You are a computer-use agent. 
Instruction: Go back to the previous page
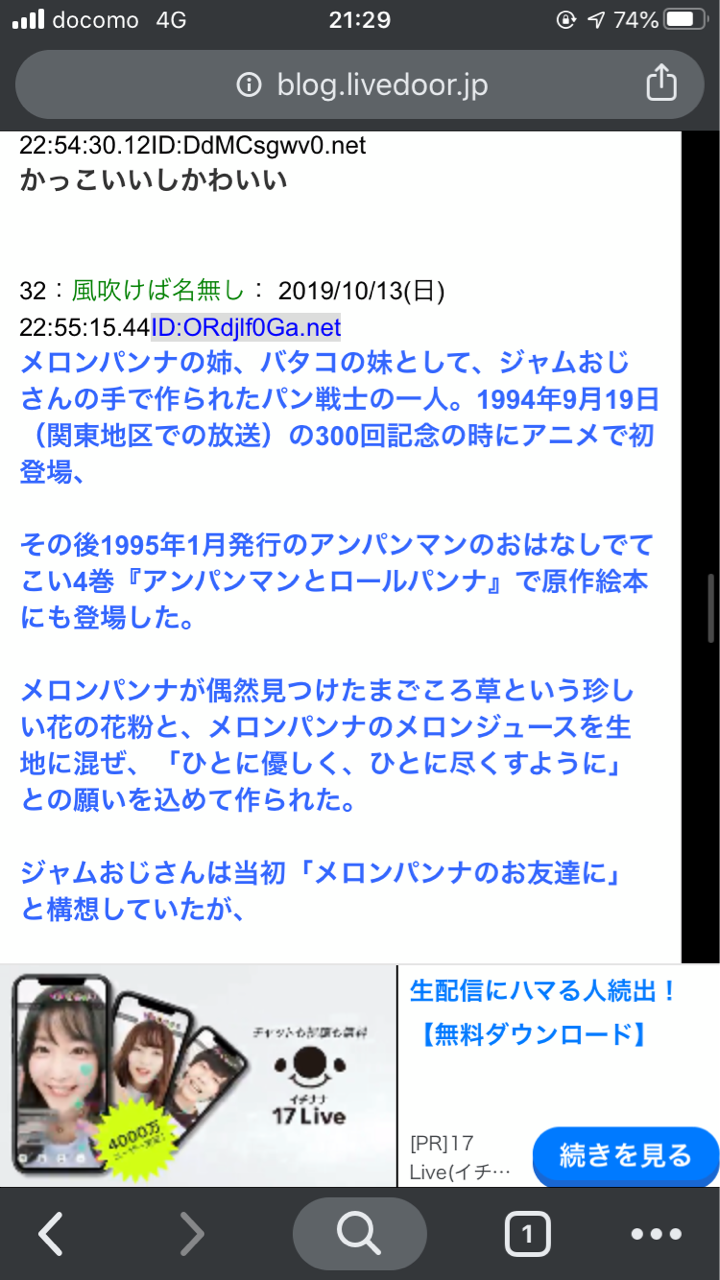point(52,1234)
